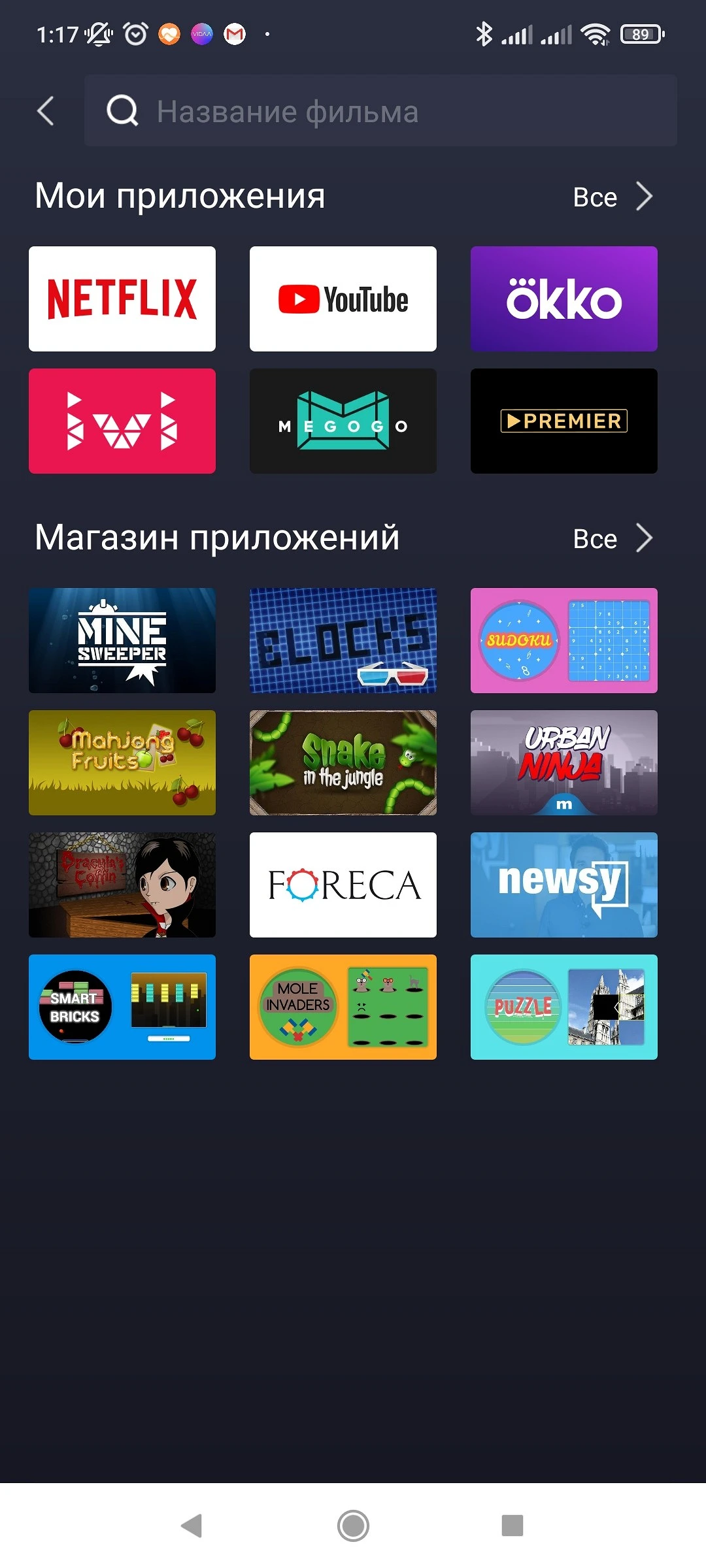
Task: Open the Sudoku game tile
Action: pyautogui.click(x=564, y=640)
